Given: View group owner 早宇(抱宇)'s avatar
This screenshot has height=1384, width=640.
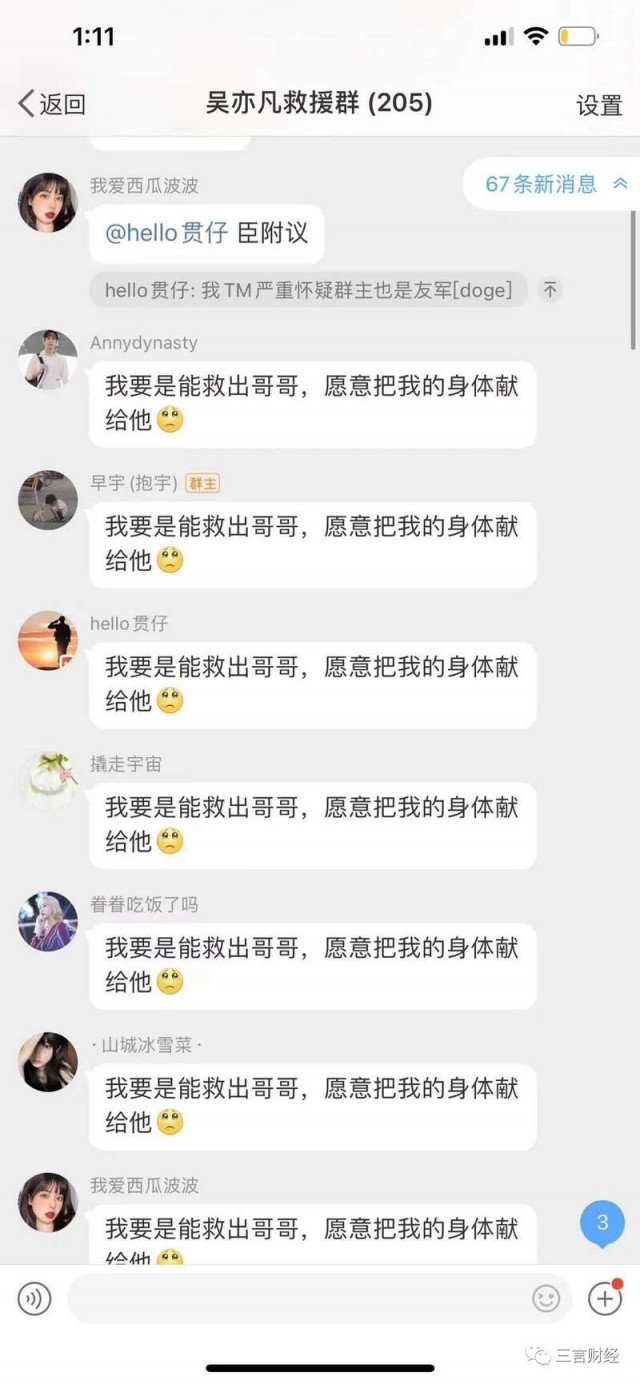Looking at the screenshot, I should point(48,500).
